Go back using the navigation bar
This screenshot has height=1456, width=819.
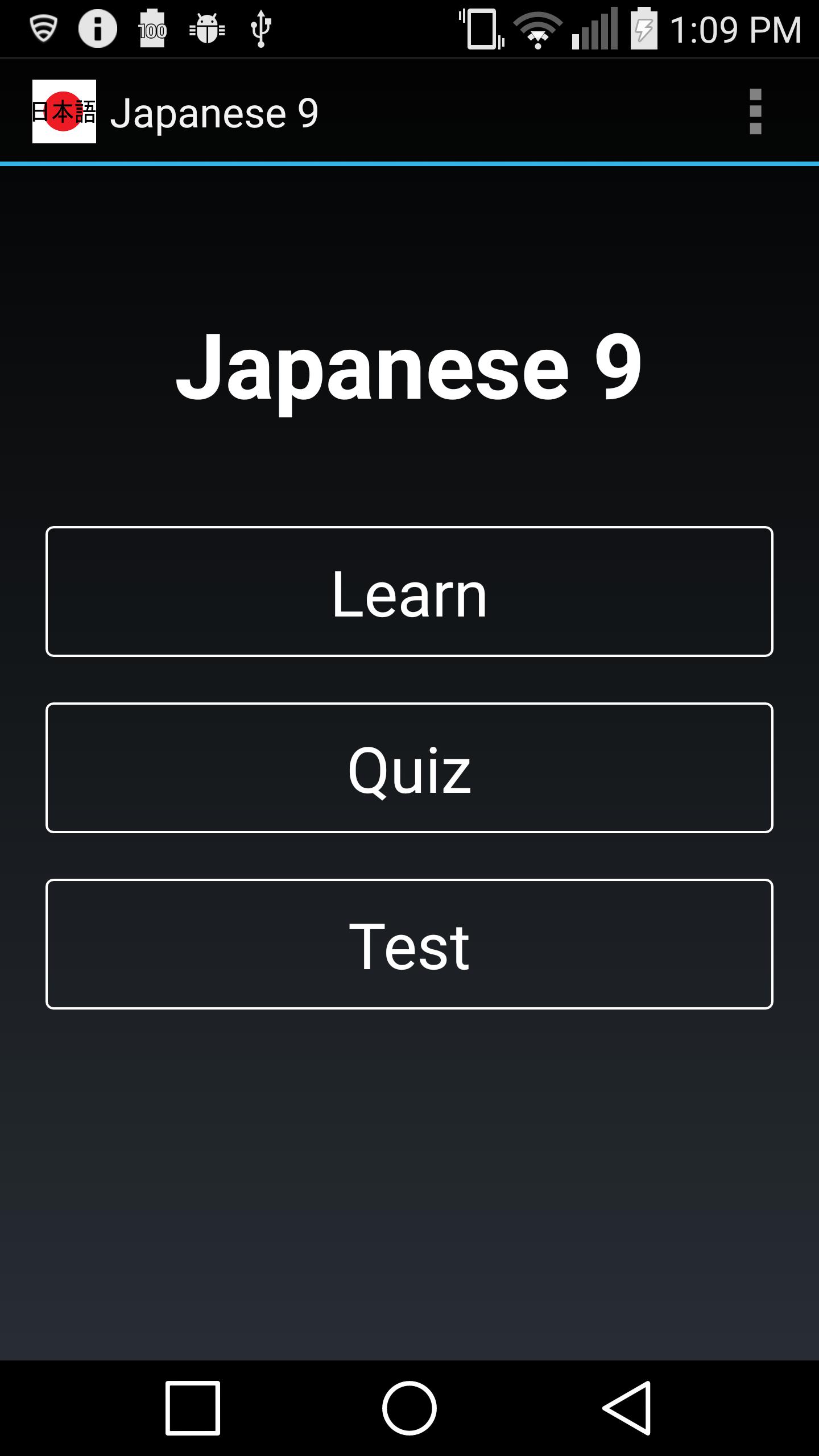[x=627, y=1408]
